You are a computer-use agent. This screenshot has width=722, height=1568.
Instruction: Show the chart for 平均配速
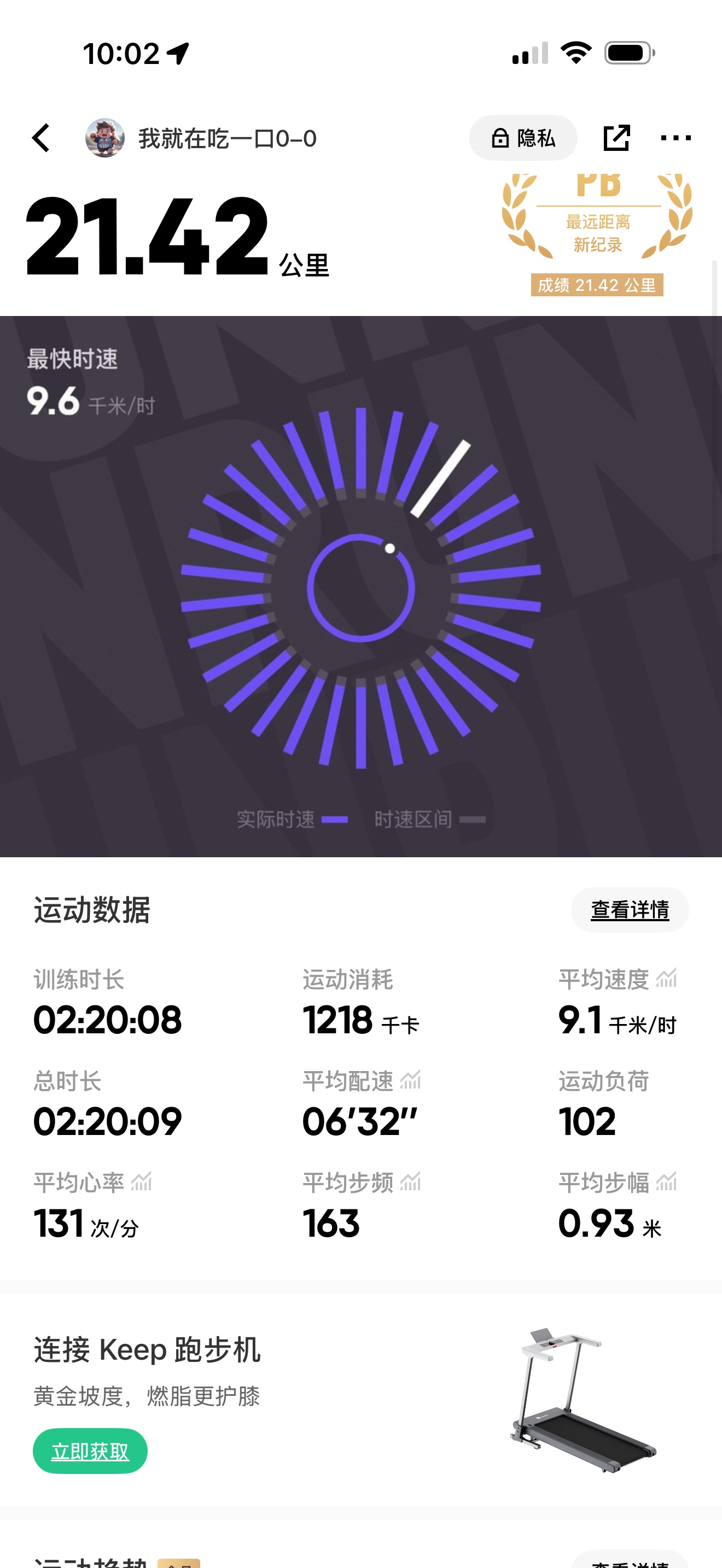pos(410,1080)
